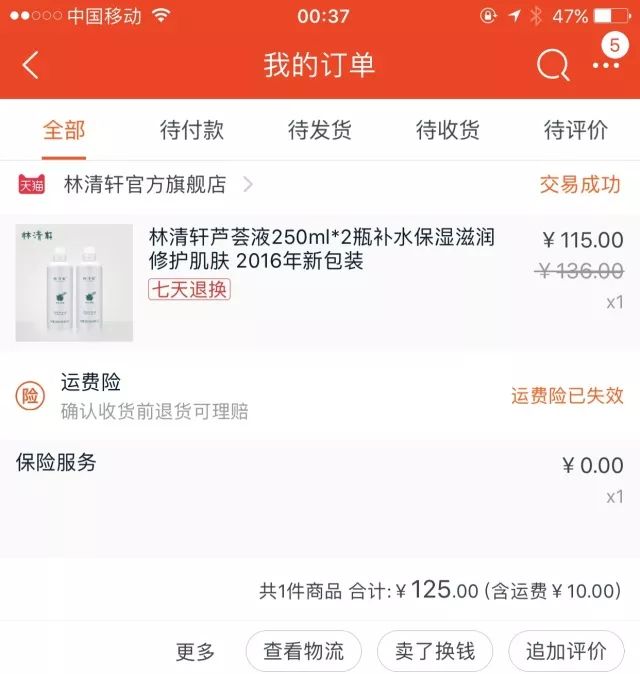Switch to the 待评价 tab
This screenshot has width=640, height=674.
[x=576, y=130]
